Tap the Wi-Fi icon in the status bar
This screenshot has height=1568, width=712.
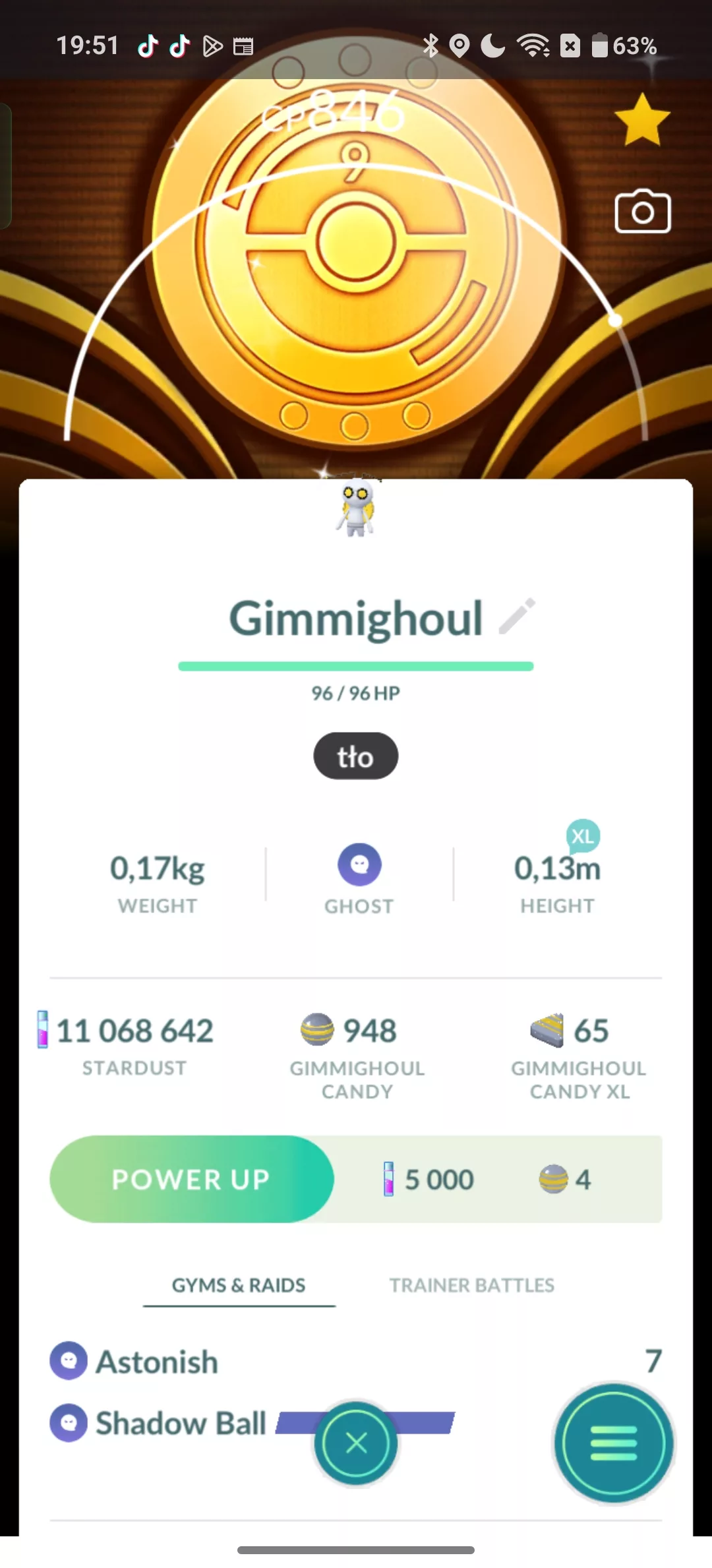coord(533,45)
